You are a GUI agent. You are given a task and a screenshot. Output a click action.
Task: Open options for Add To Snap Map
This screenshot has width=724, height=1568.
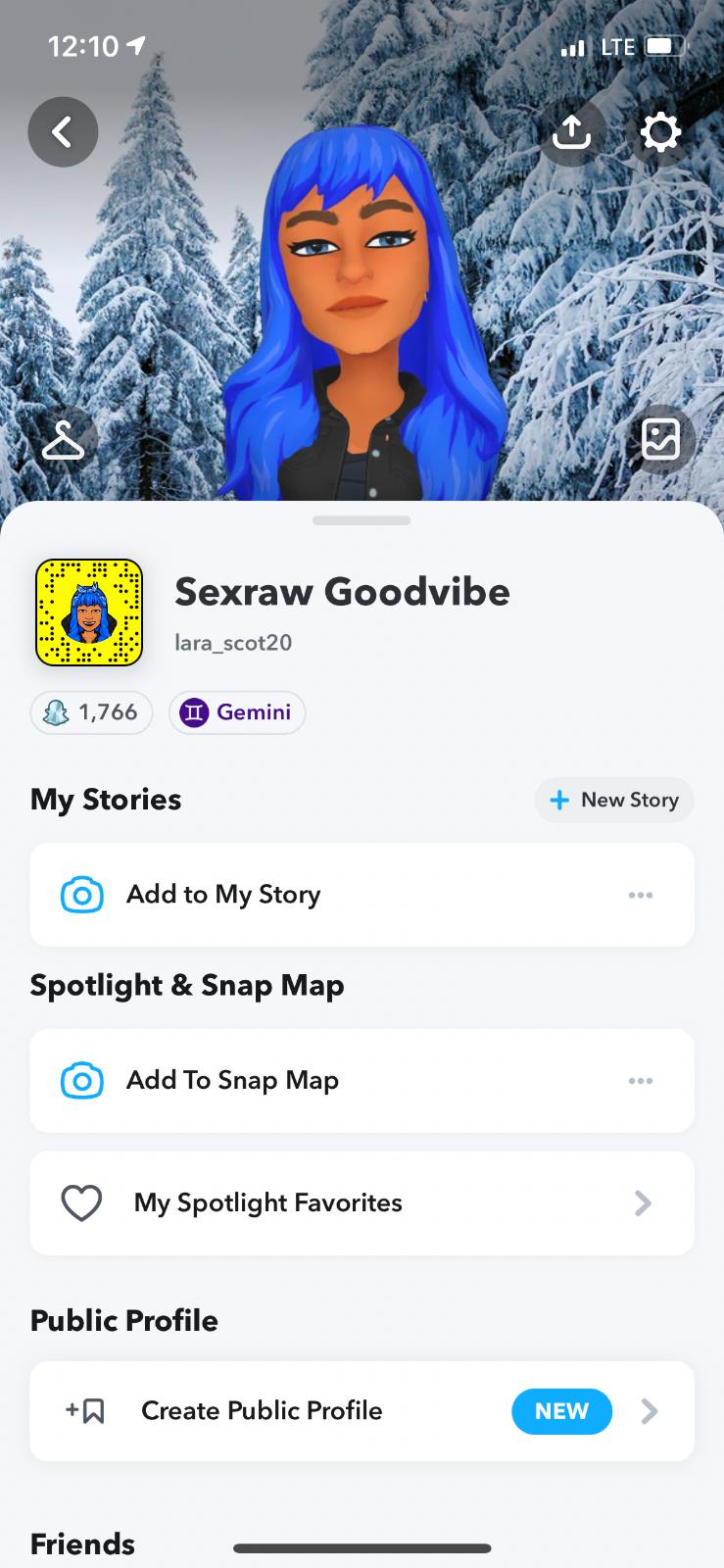[641, 1081]
